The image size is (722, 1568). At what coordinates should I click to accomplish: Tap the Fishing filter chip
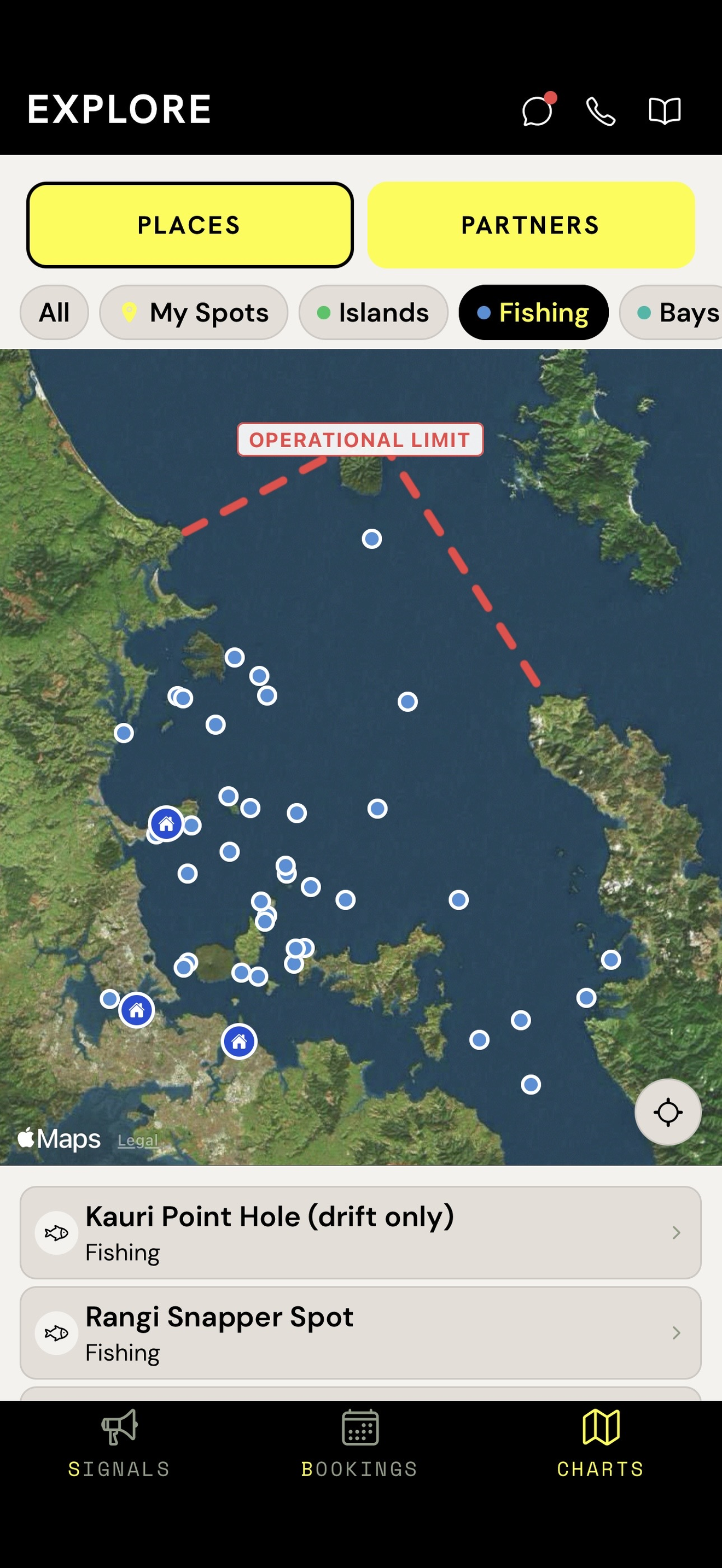(533, 312)
